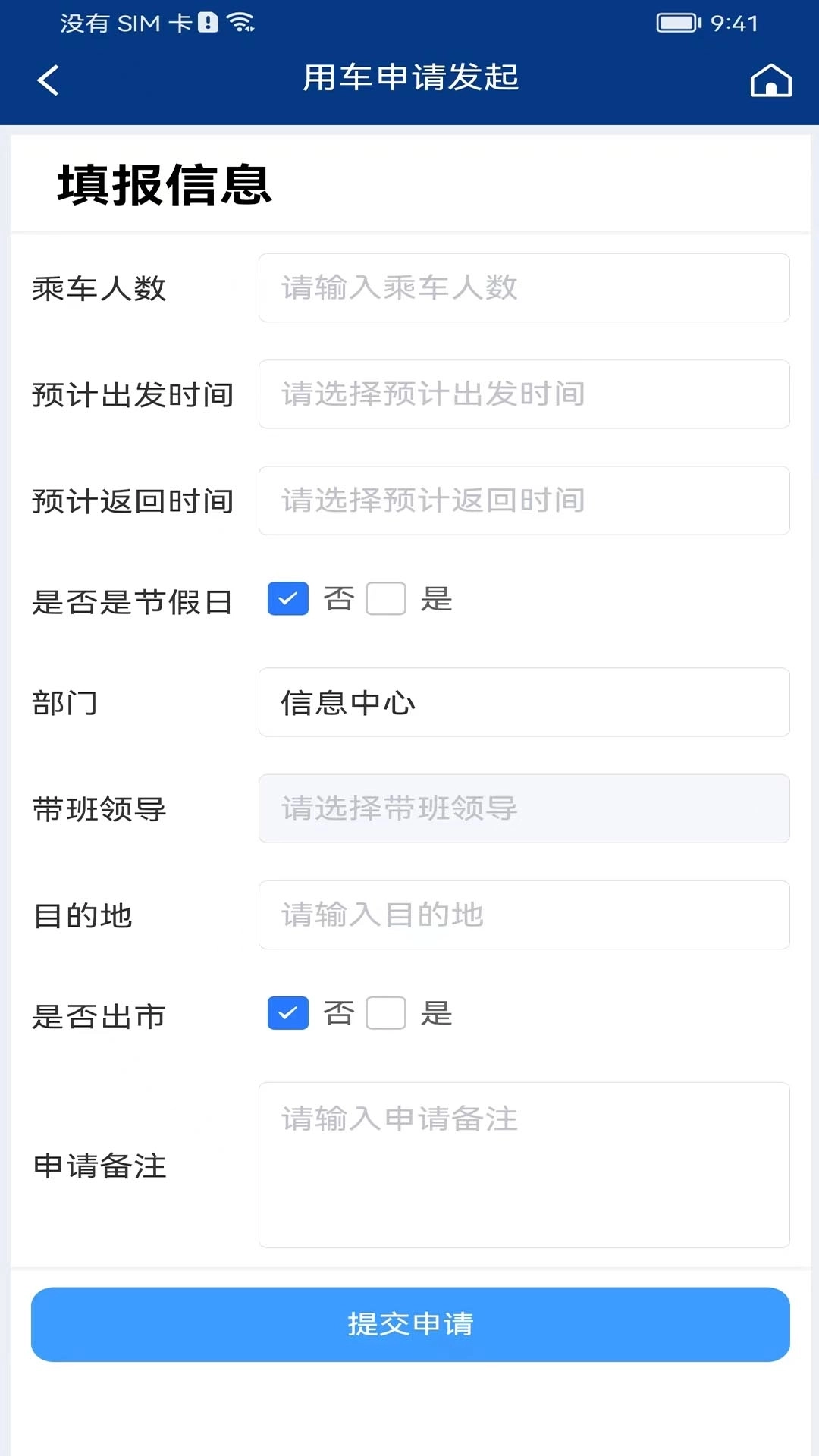Tap the 用车申请发起 title
Screen dimensions: 819x1456
(x=409, y=79)
